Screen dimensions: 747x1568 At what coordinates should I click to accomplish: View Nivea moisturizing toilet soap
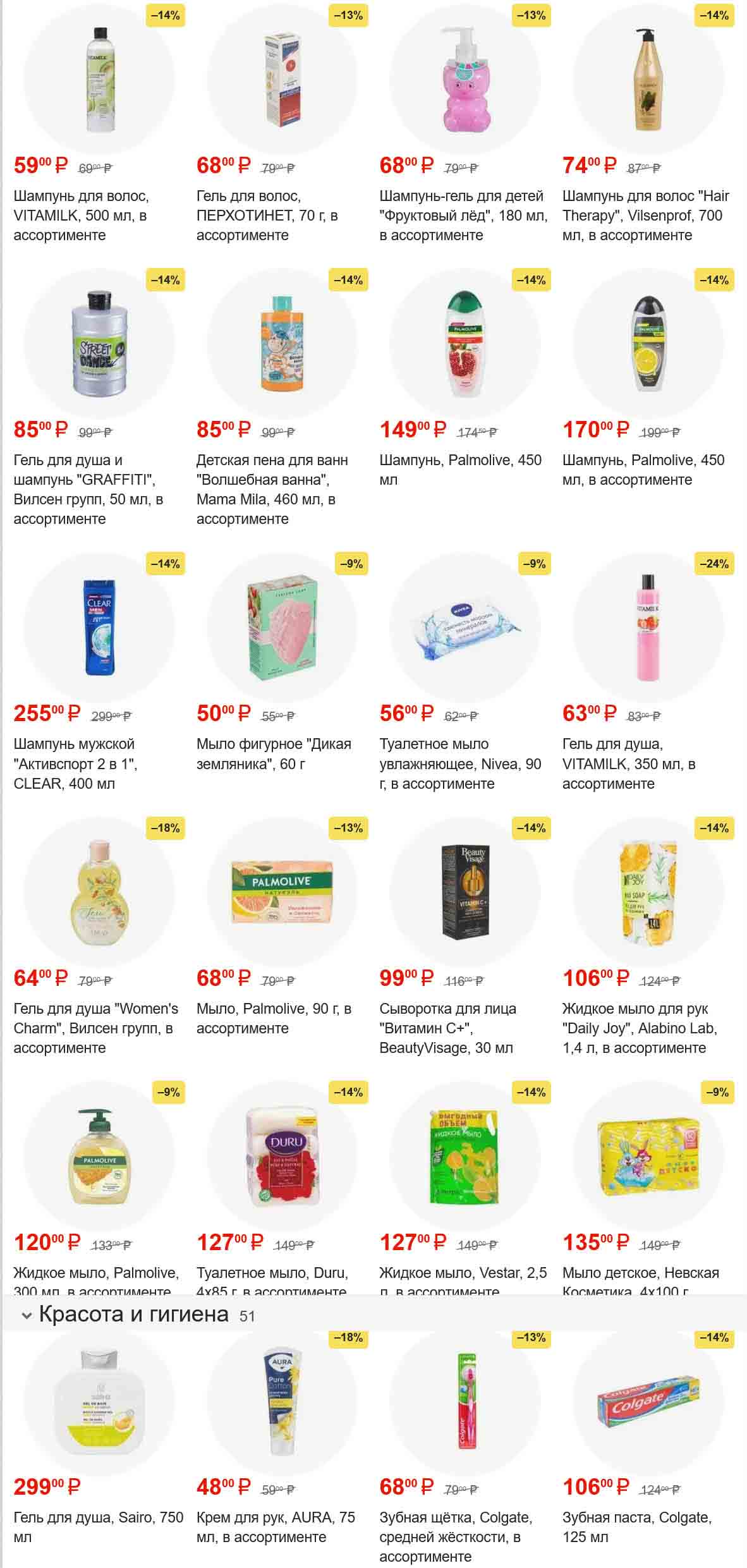[464, 627]
